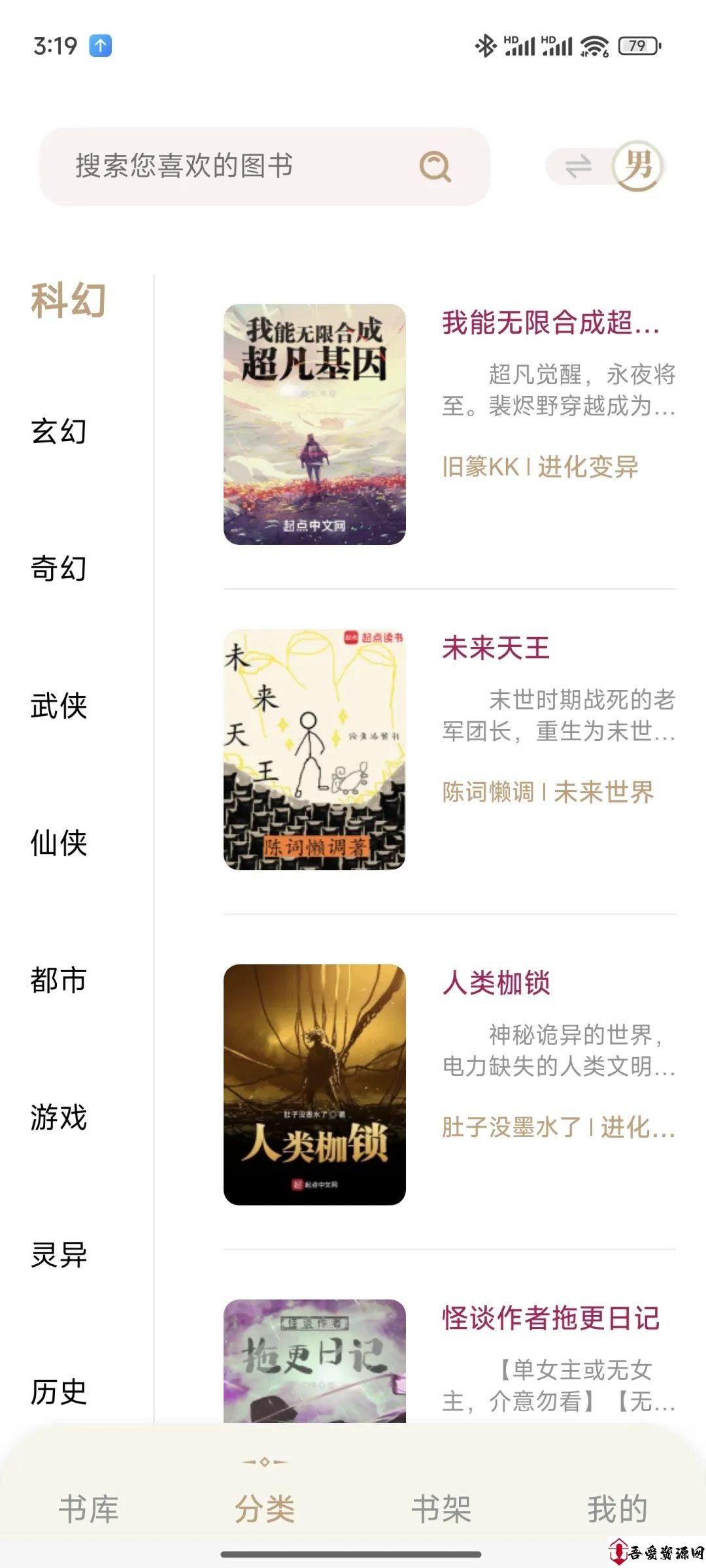Tap the magnifier search icon
Image resolution: width=706 pixels, height=1568 pixels.
tap(435, 167)
